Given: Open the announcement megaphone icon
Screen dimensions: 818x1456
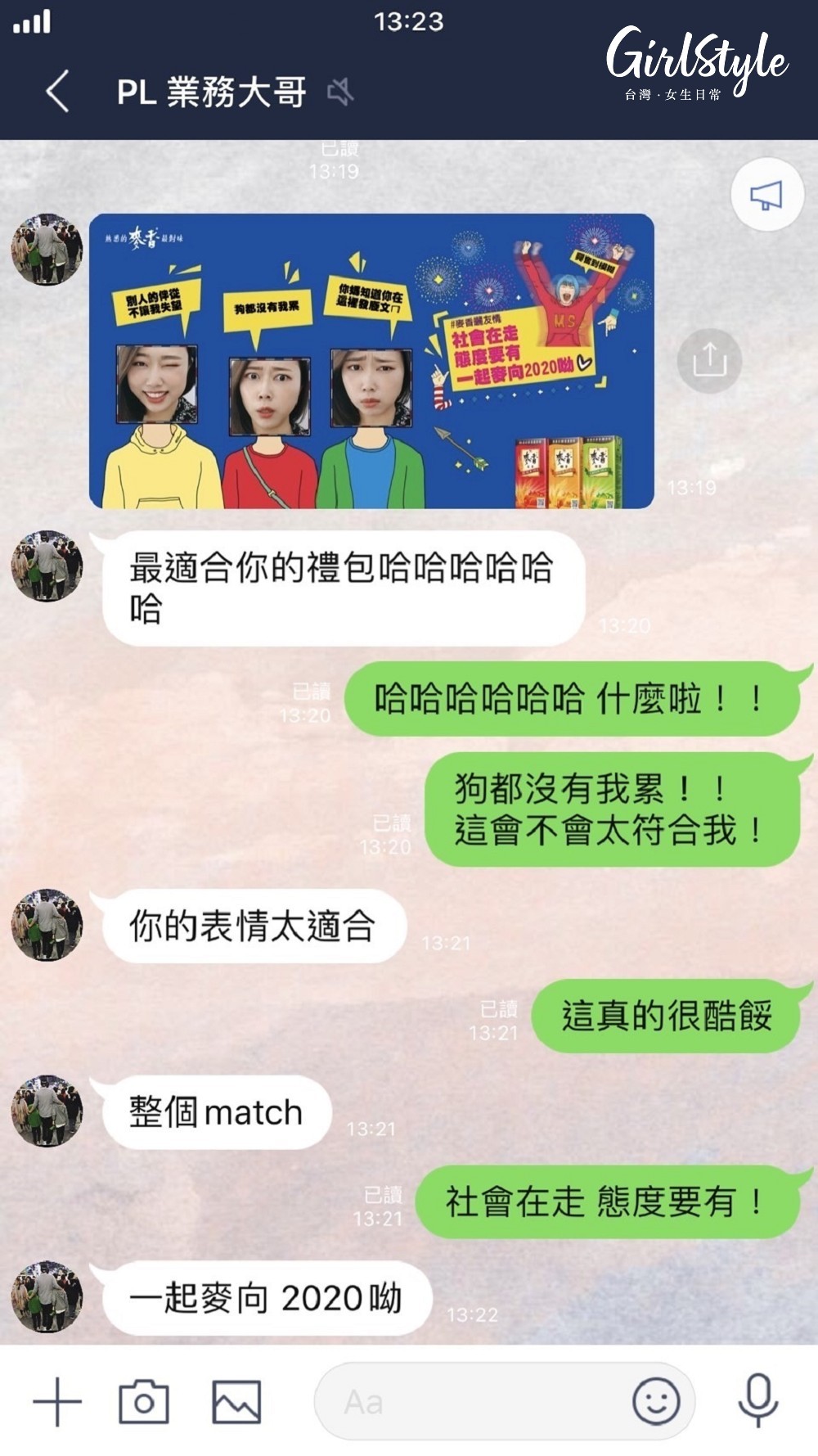Looking at the screenshot, I should (x=766, y=195).
